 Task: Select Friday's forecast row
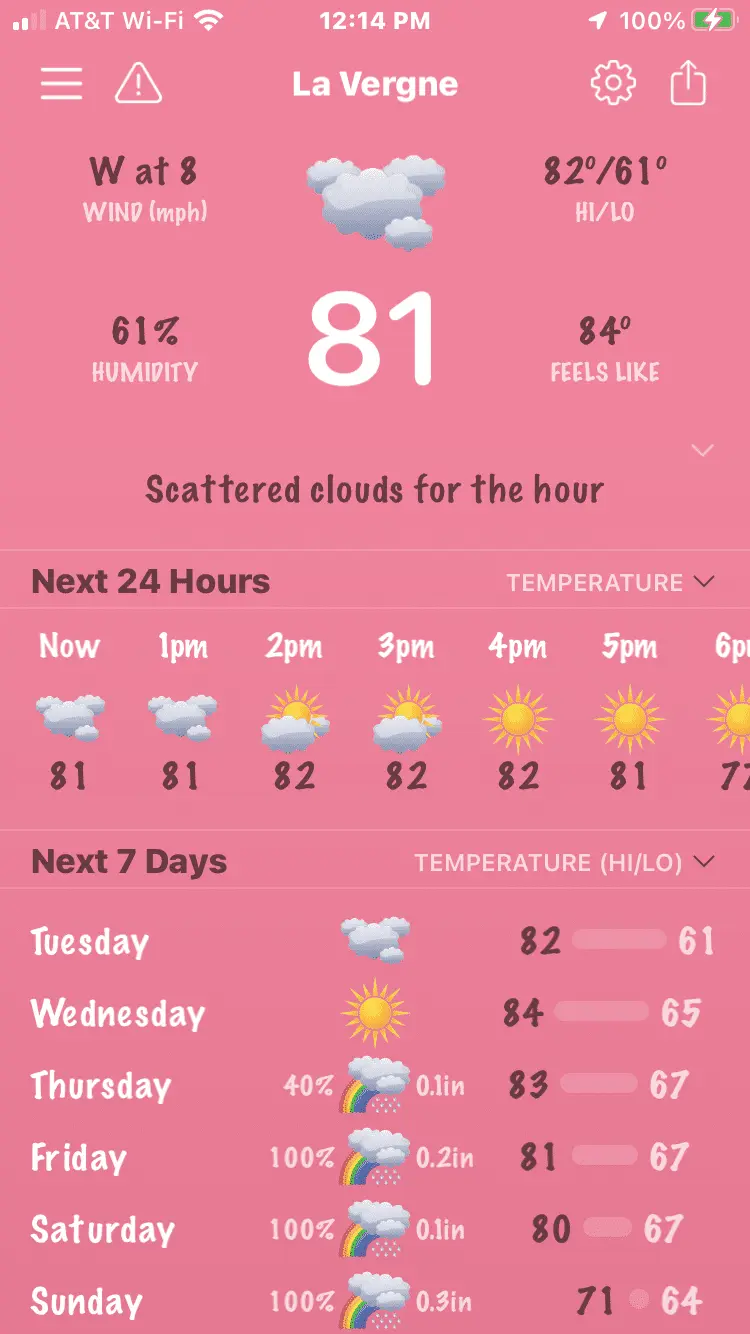374,1157
